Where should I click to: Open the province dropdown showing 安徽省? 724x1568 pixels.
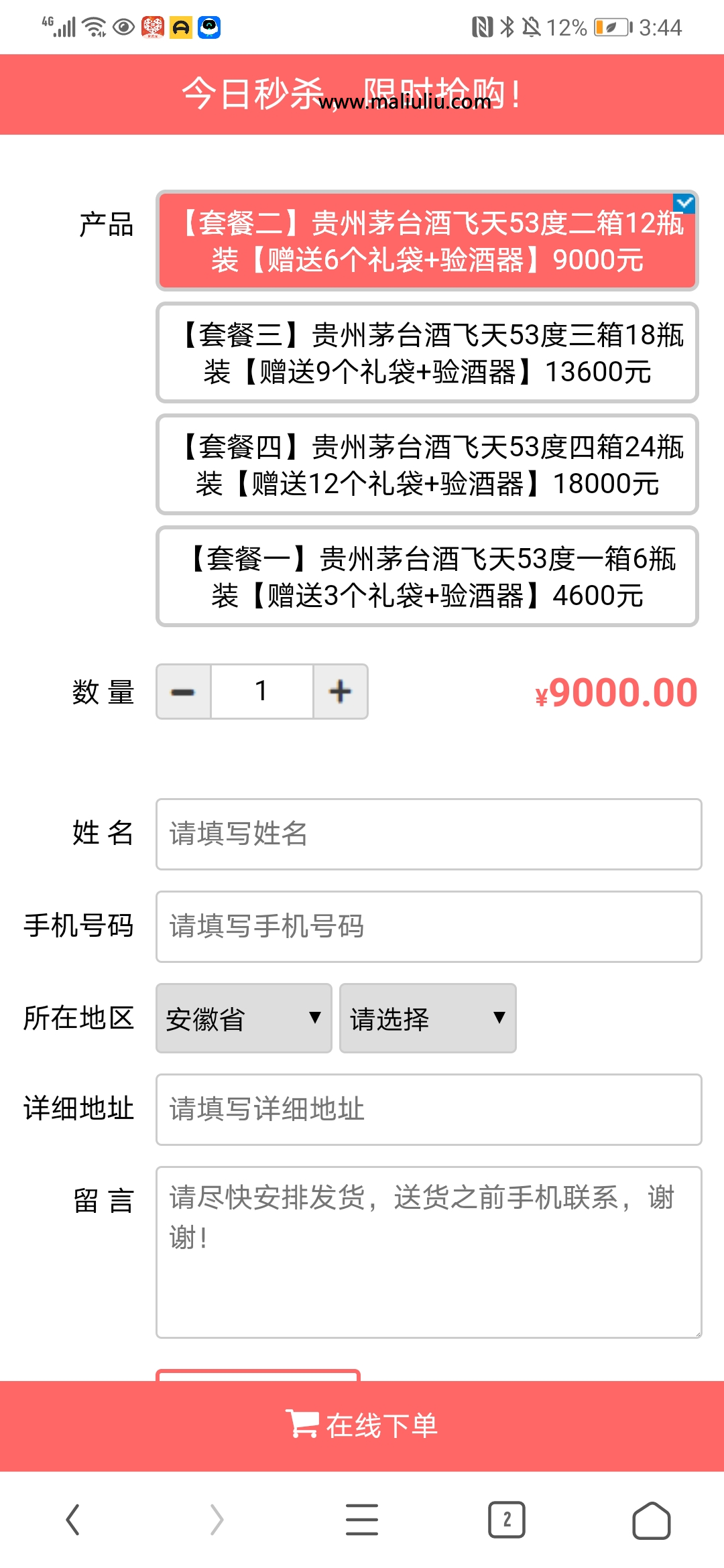(x=244, y=1019)
